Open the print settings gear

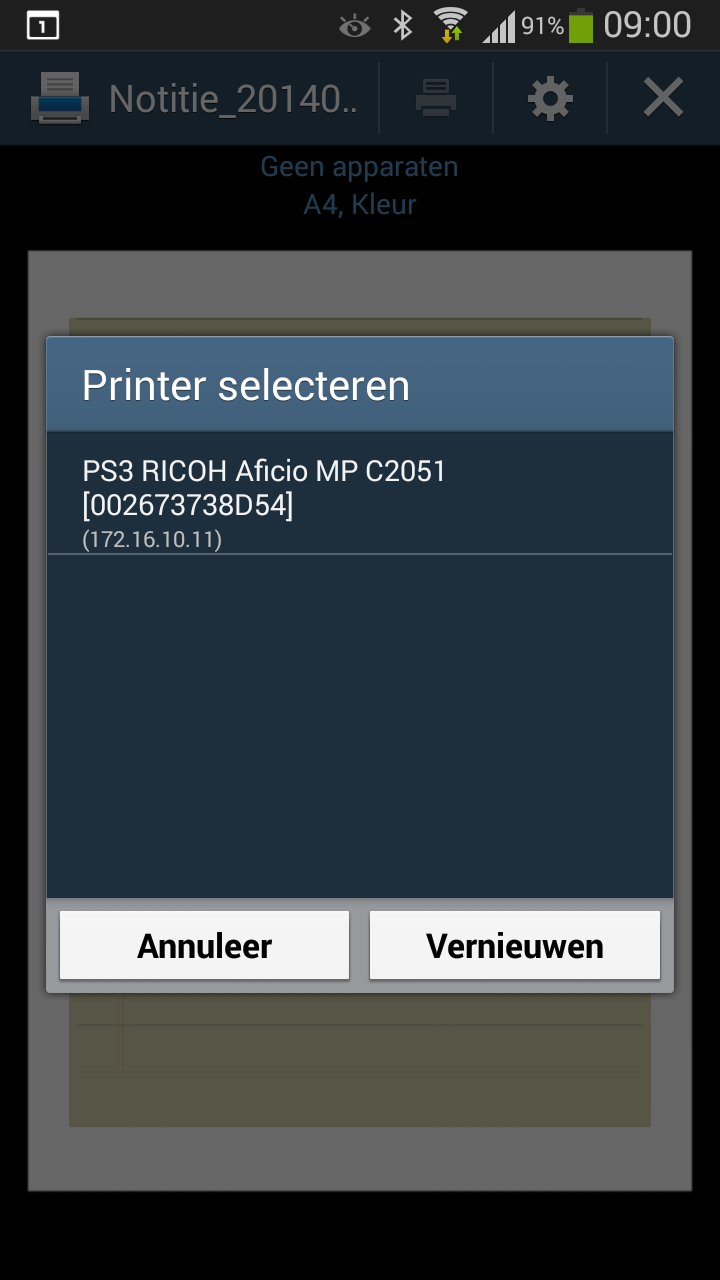pos(550,98)
